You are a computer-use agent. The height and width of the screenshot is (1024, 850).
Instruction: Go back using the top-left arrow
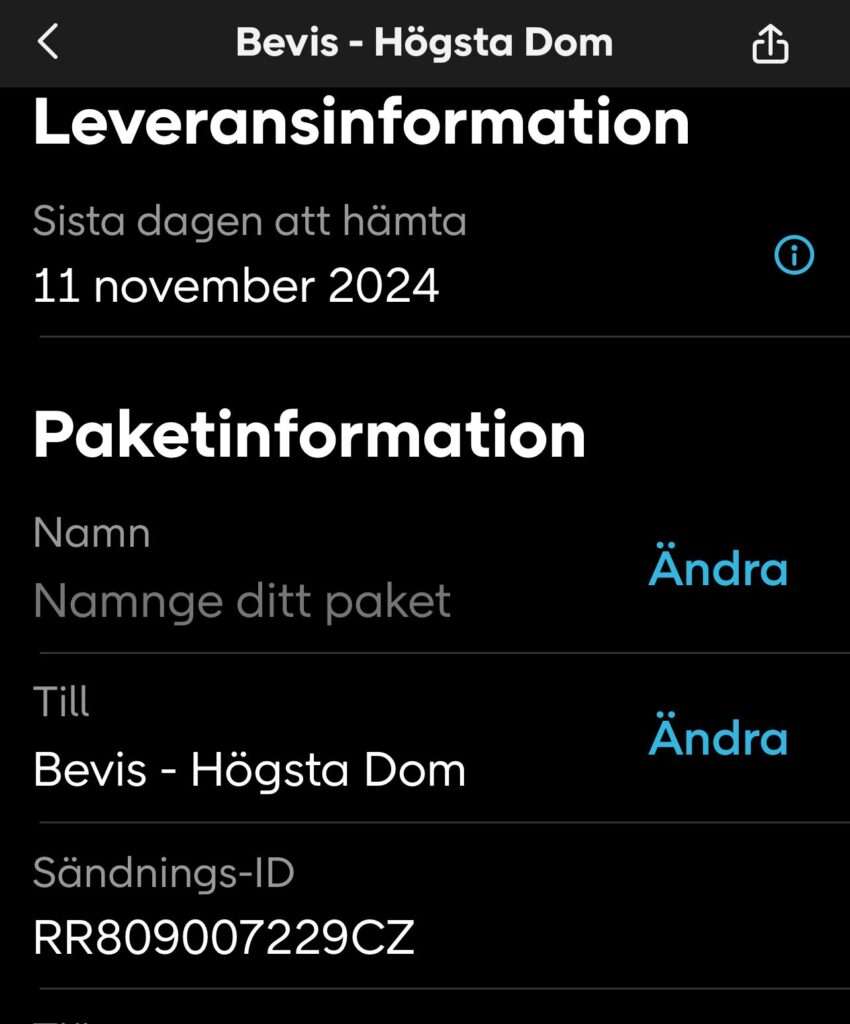47,42
